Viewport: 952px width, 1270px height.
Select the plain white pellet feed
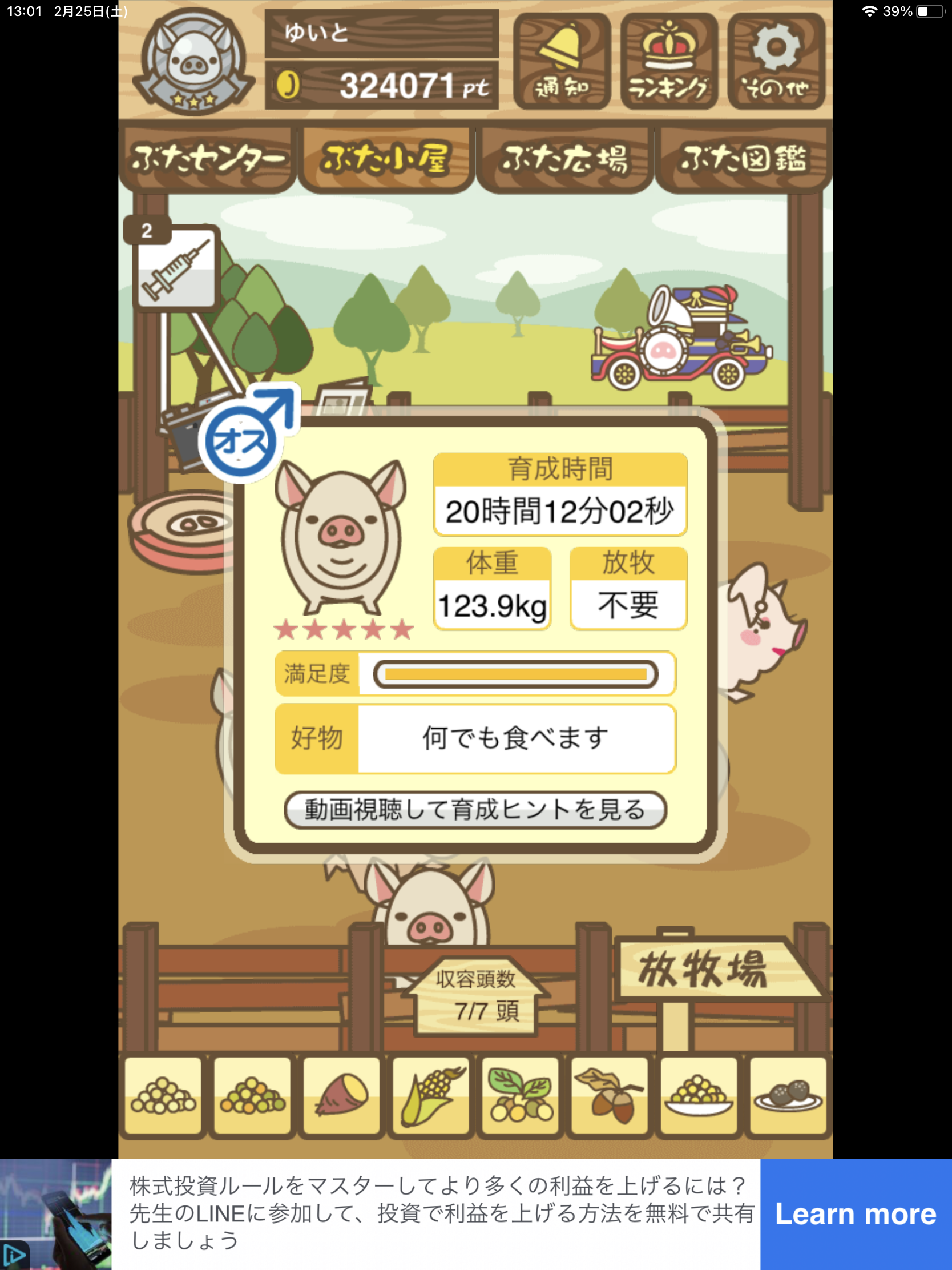[x=164, y=1096]
